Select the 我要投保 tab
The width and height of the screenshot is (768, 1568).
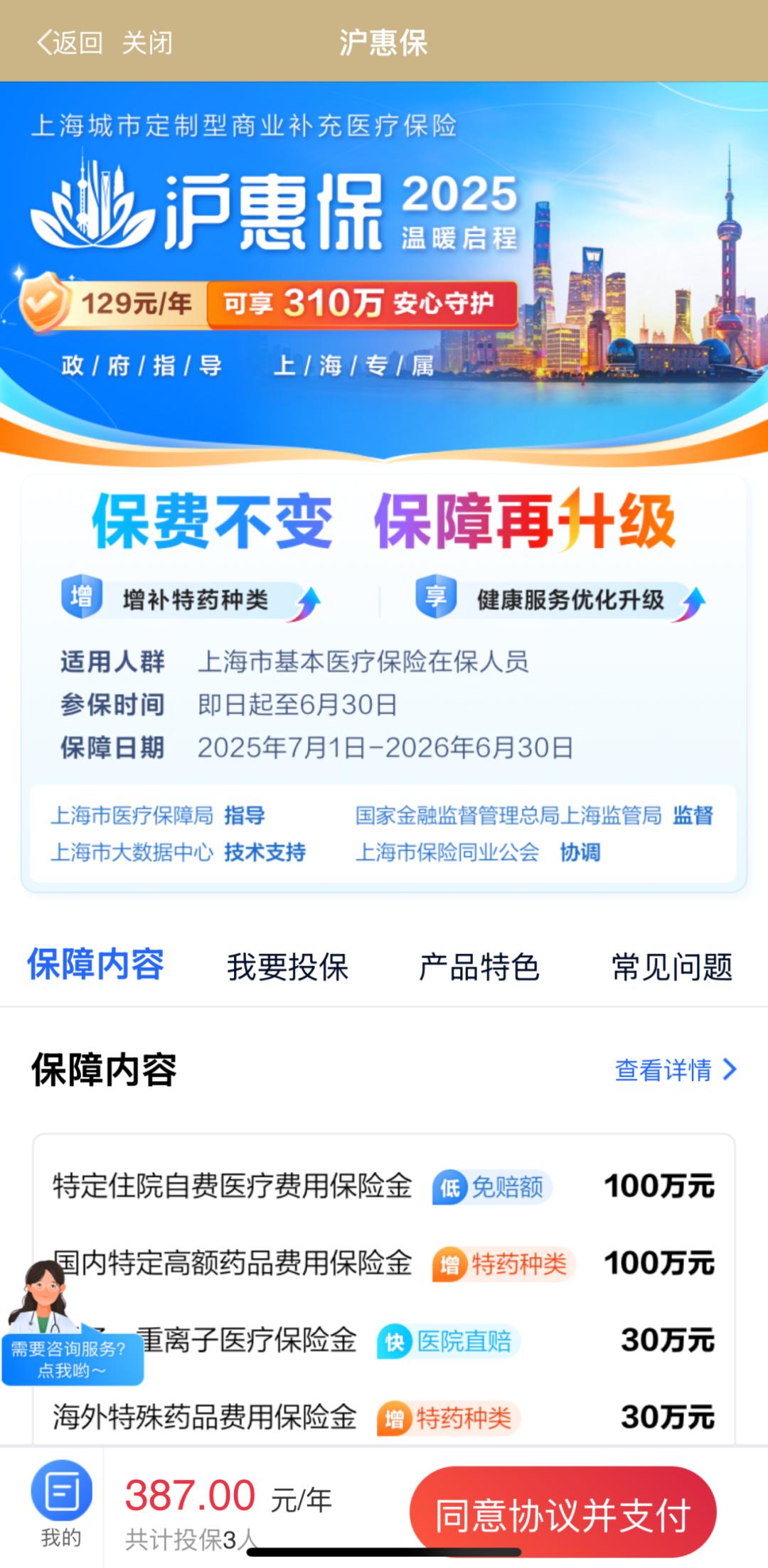pos(287,966)
